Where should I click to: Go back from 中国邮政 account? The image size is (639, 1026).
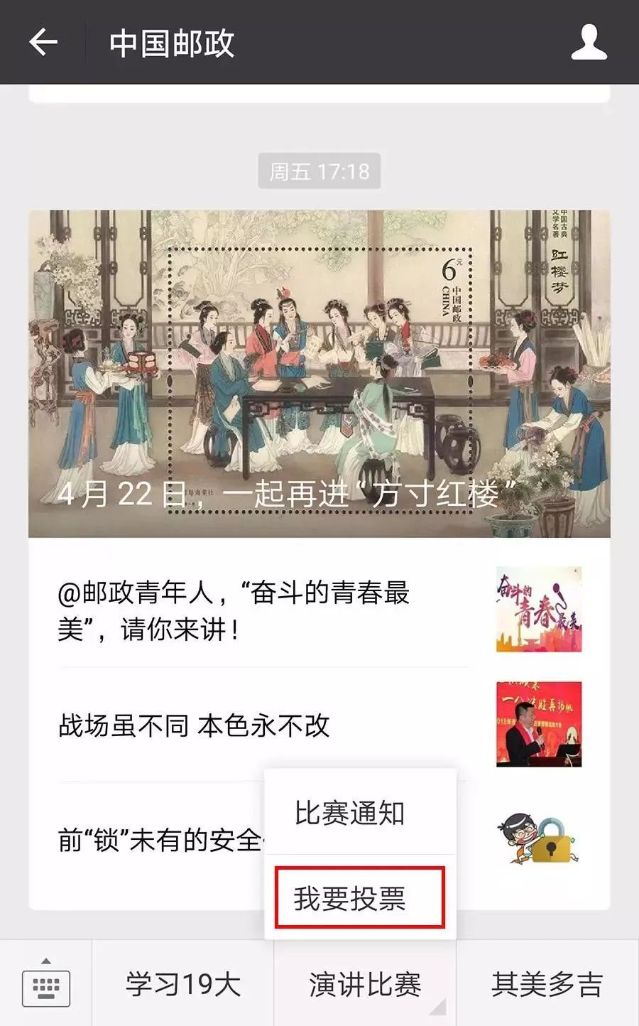point(43,42)
